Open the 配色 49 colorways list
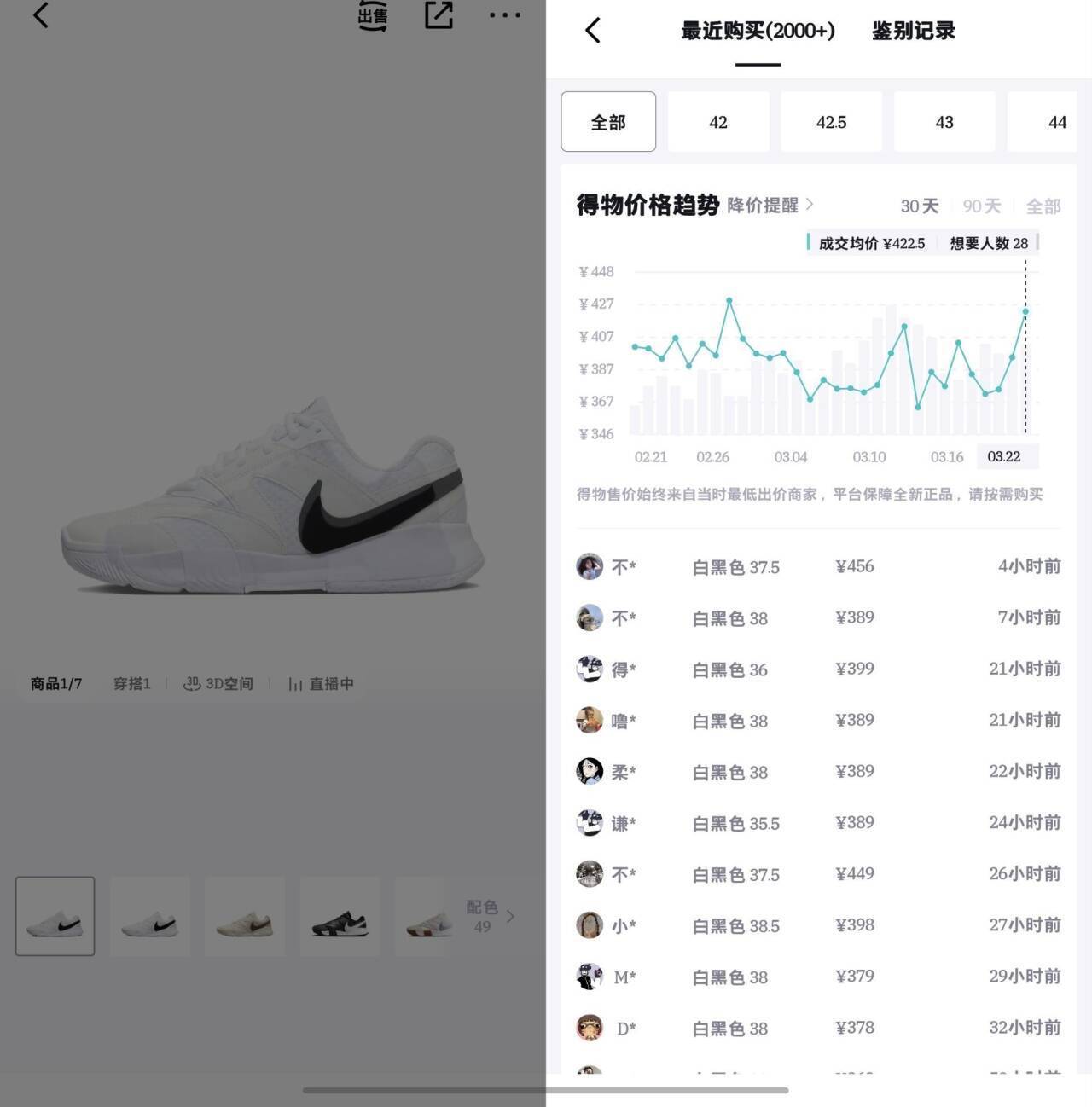Image resolution: width=1092 pixels, height=1107 pixels. 489,916
